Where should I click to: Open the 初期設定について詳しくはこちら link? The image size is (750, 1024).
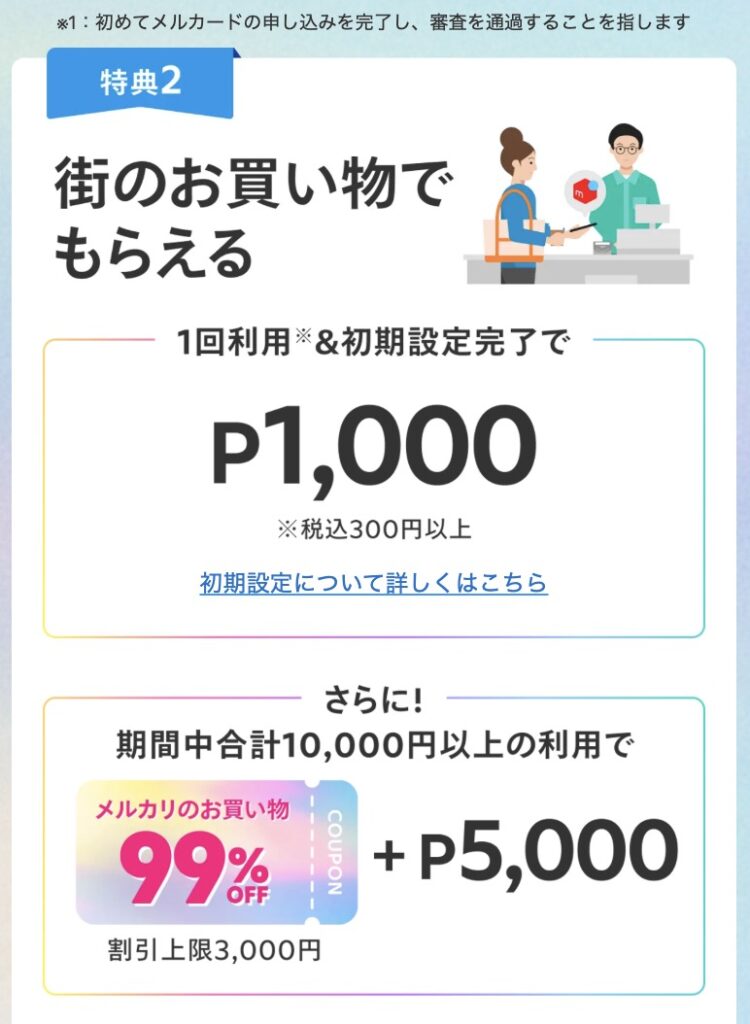373,583
